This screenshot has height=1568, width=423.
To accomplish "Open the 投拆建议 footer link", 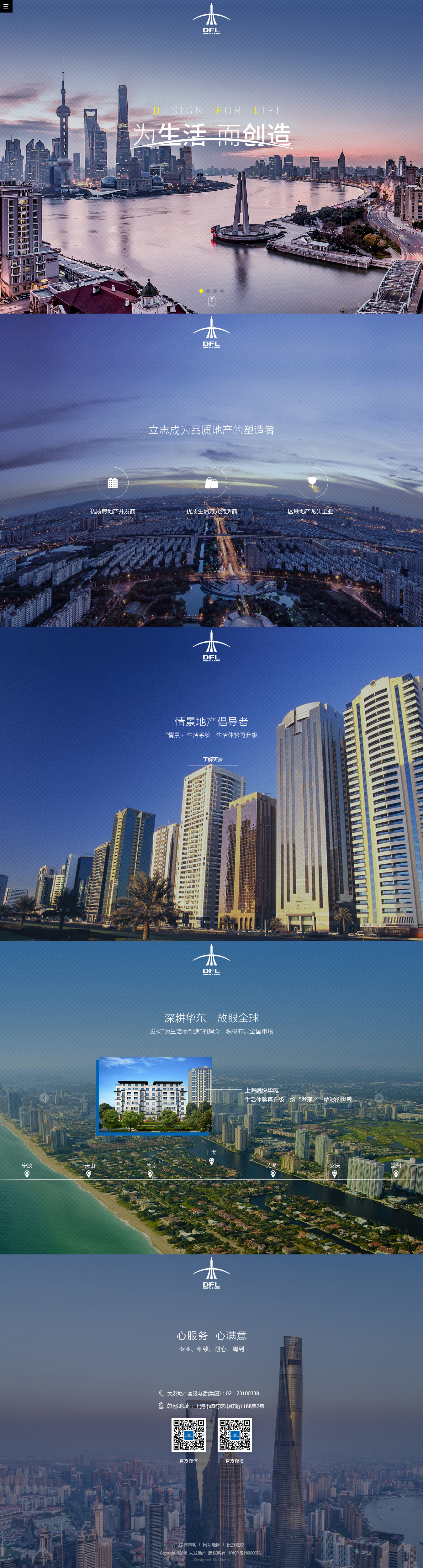I will [x=235, y=1544].
